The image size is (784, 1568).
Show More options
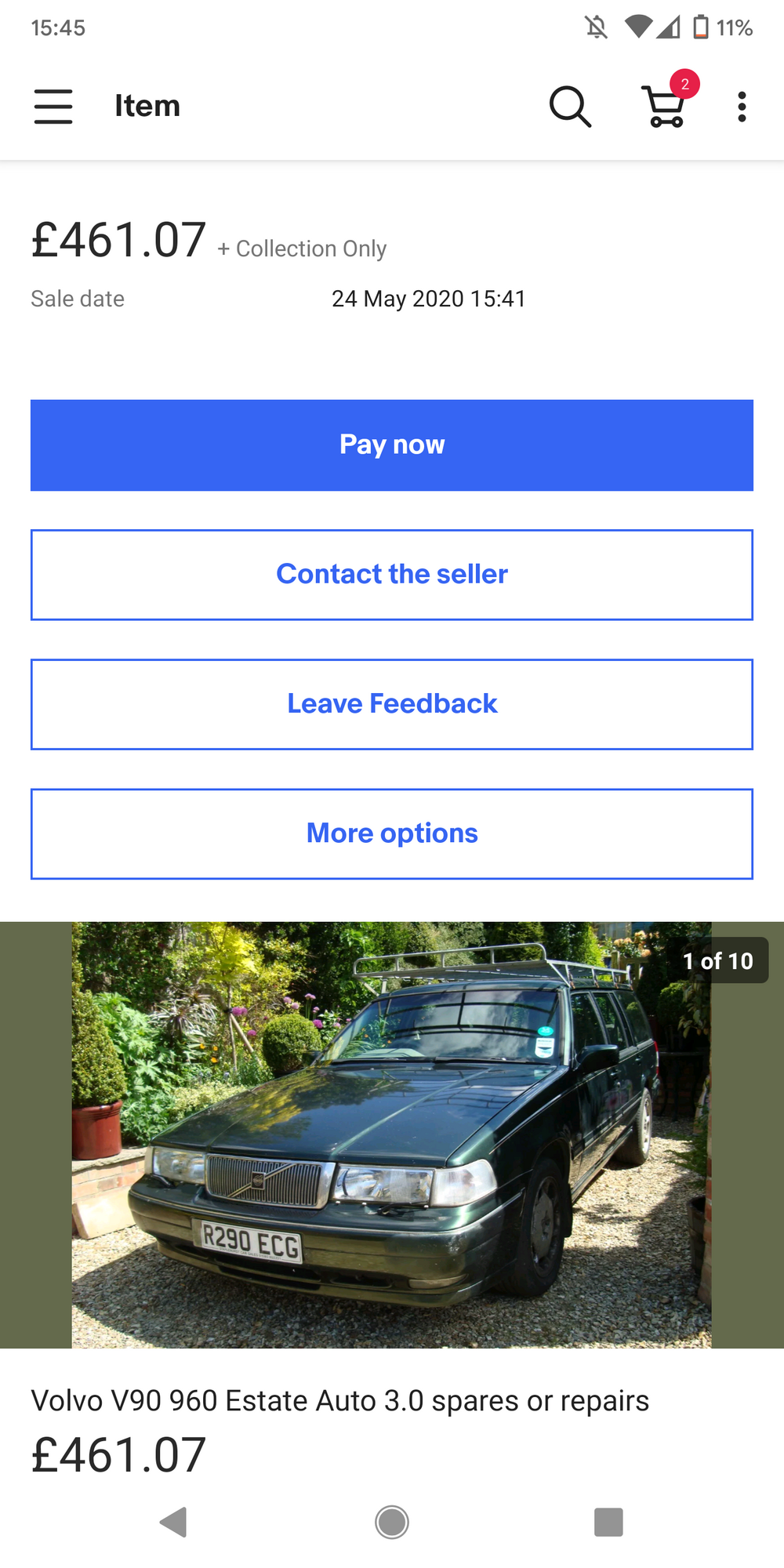392,833
